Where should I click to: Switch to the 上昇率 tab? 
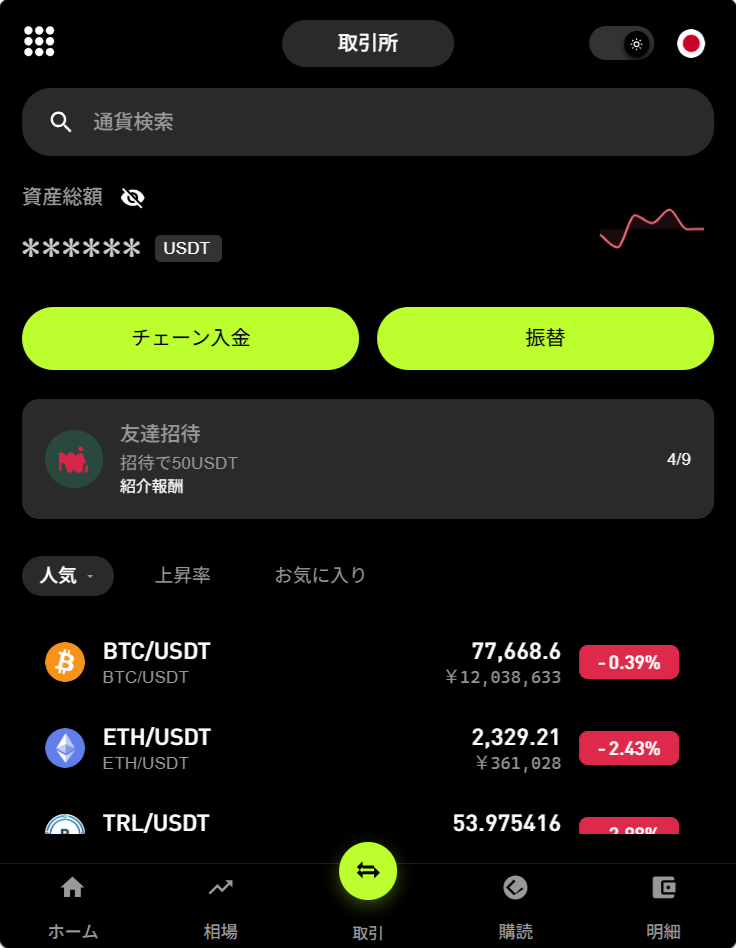point(183,576)
